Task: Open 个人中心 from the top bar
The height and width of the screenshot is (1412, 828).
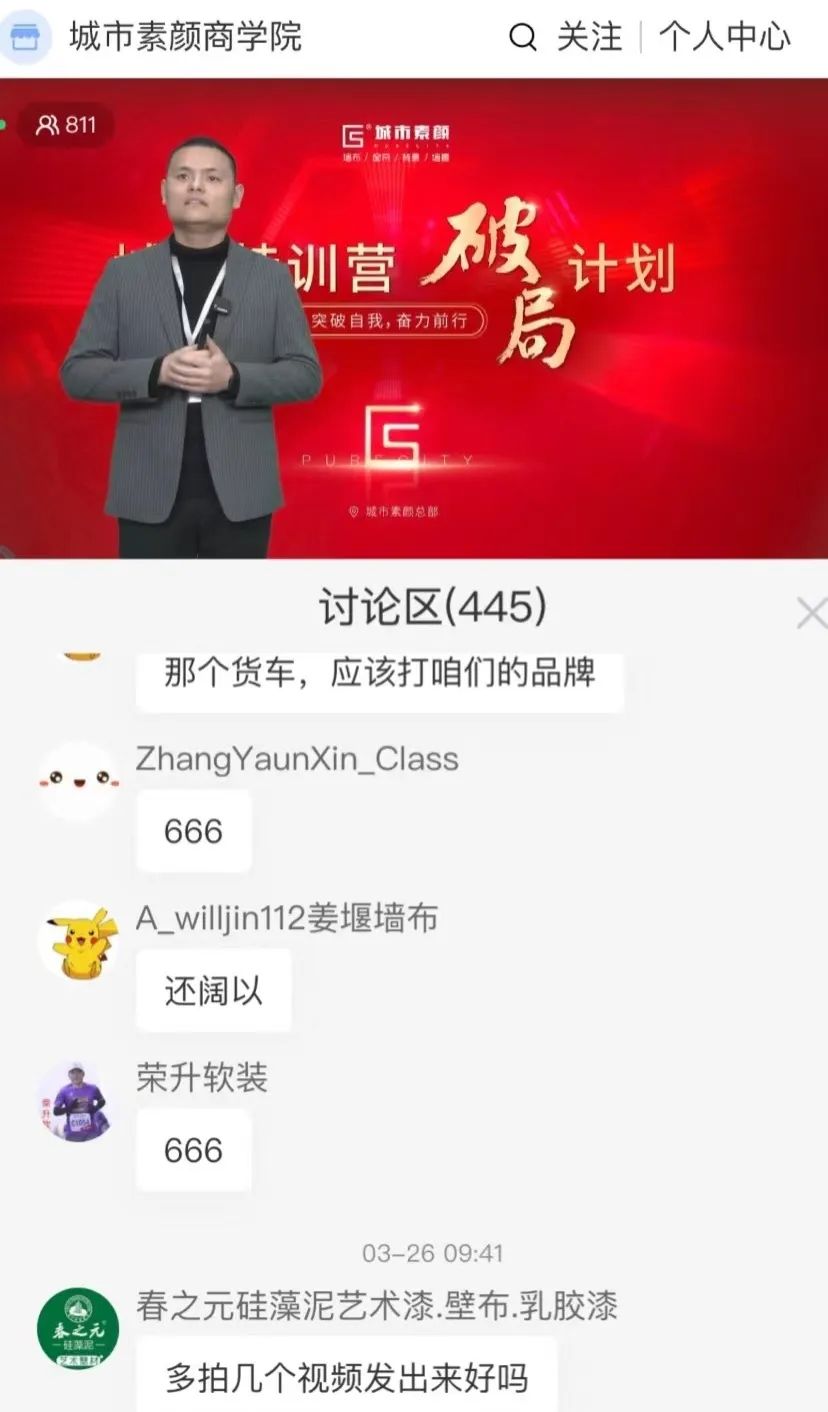Action: [x=725, y=37]
